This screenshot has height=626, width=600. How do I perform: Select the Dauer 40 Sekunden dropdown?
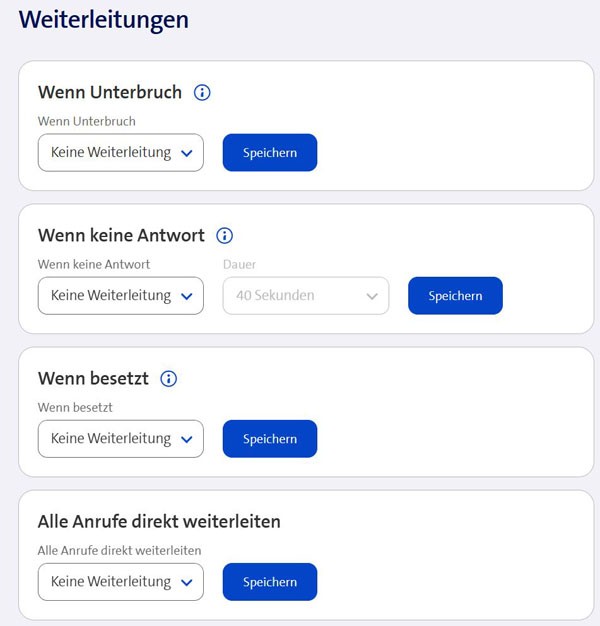(x=305, y=296)
